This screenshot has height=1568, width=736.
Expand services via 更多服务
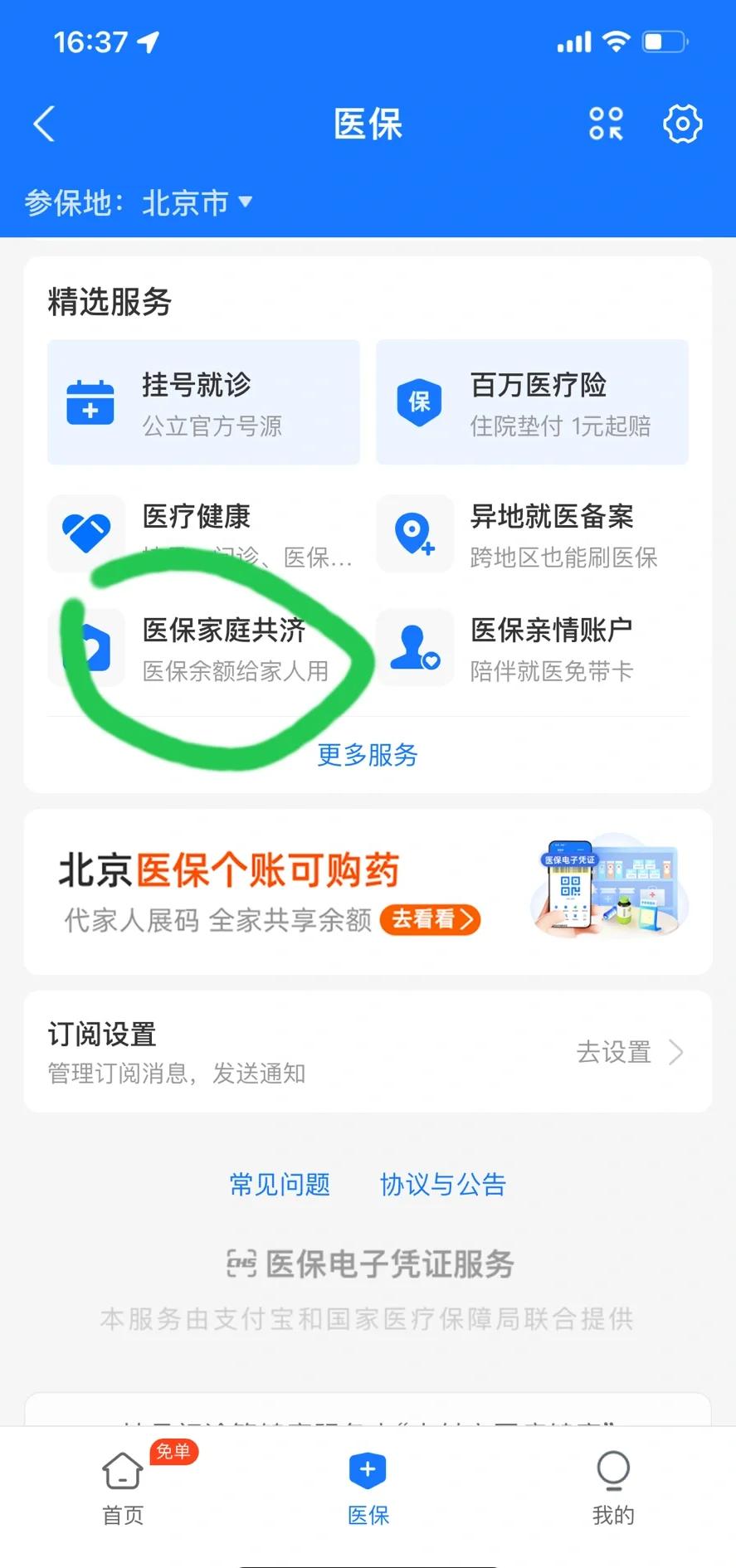point(368,755)
